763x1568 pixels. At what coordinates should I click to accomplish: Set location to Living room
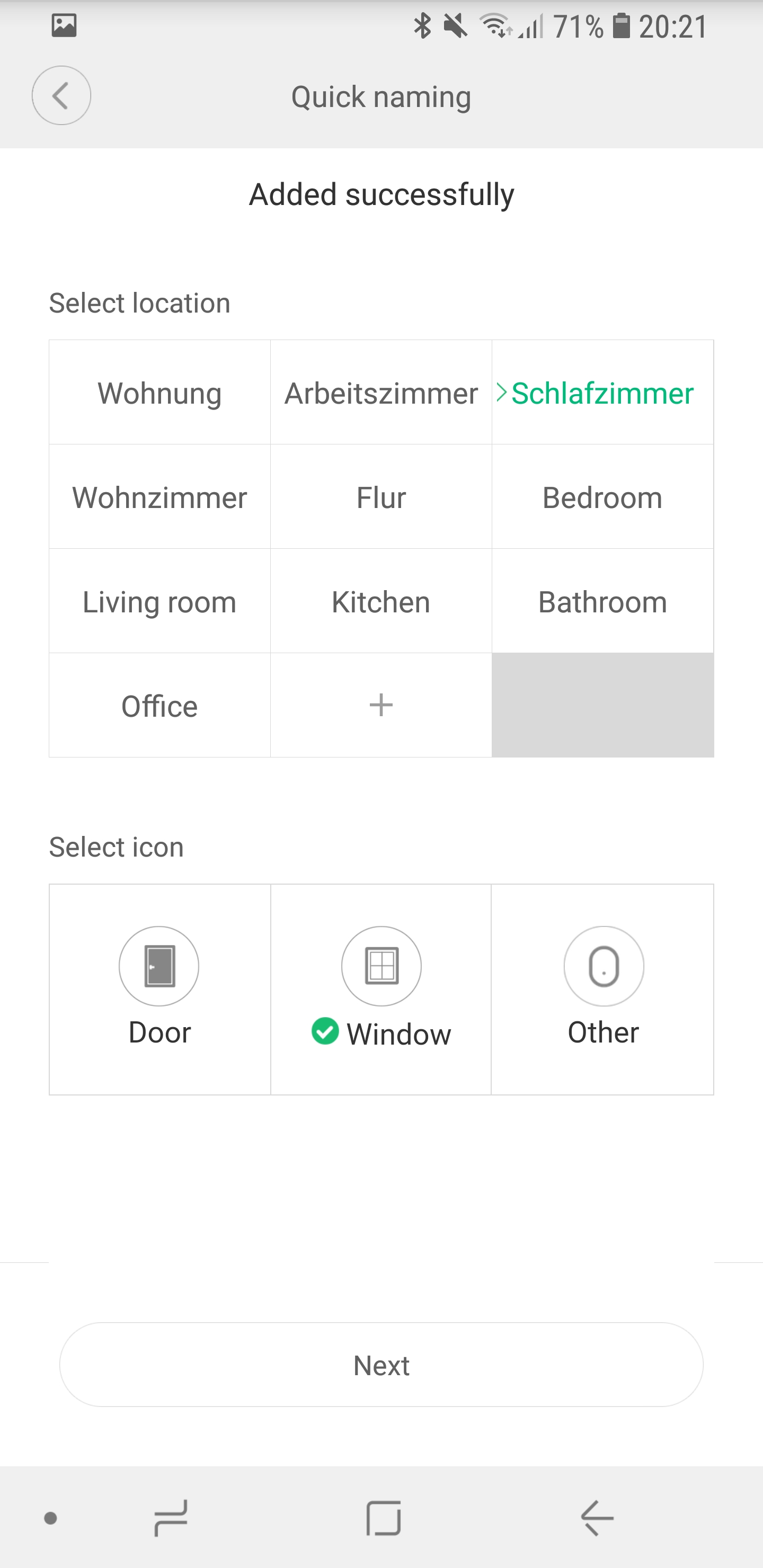pos(159,602)
